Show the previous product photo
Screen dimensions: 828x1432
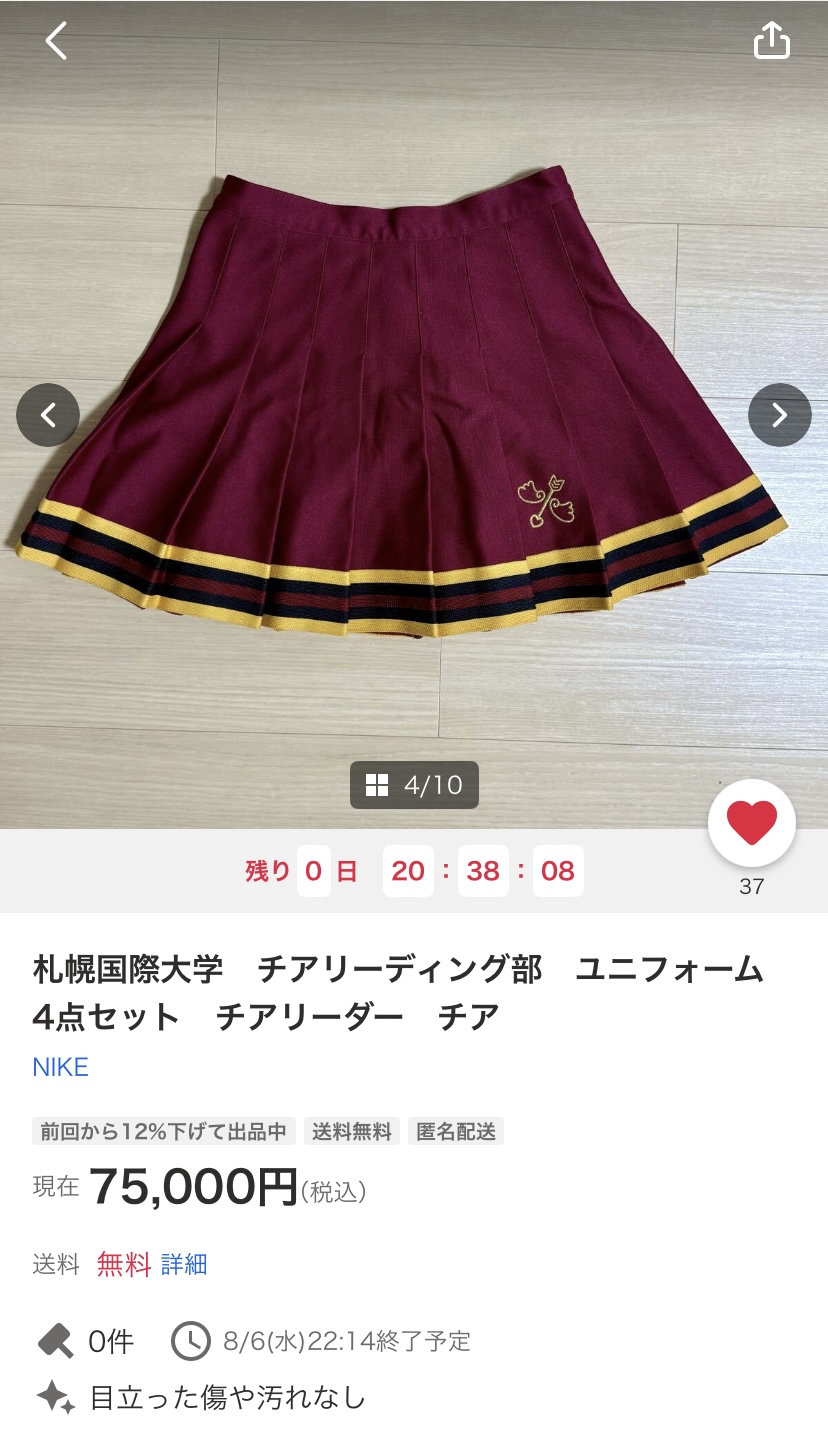pos(48,415)
